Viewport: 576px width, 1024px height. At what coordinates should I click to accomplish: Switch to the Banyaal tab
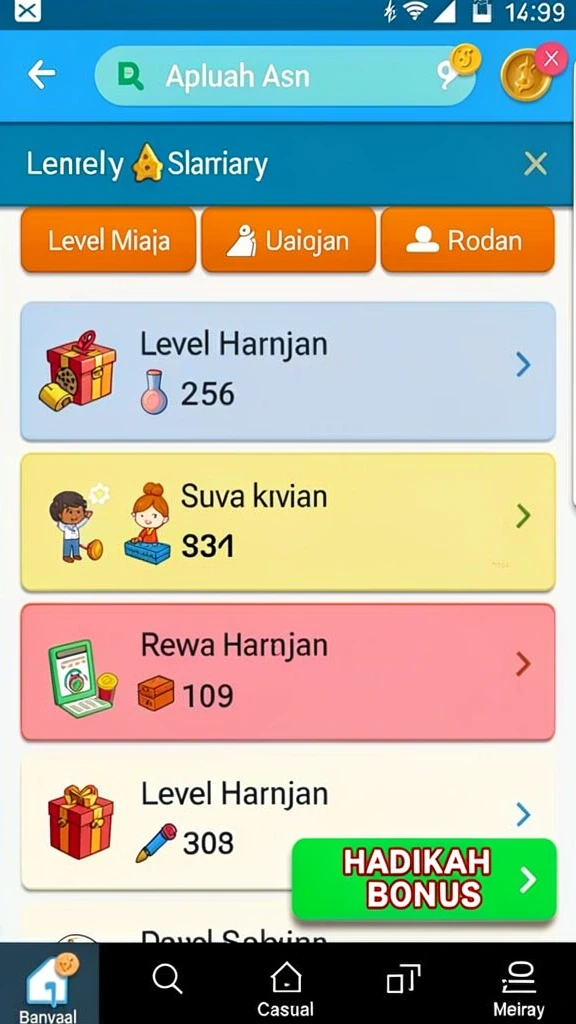point(48,984)
